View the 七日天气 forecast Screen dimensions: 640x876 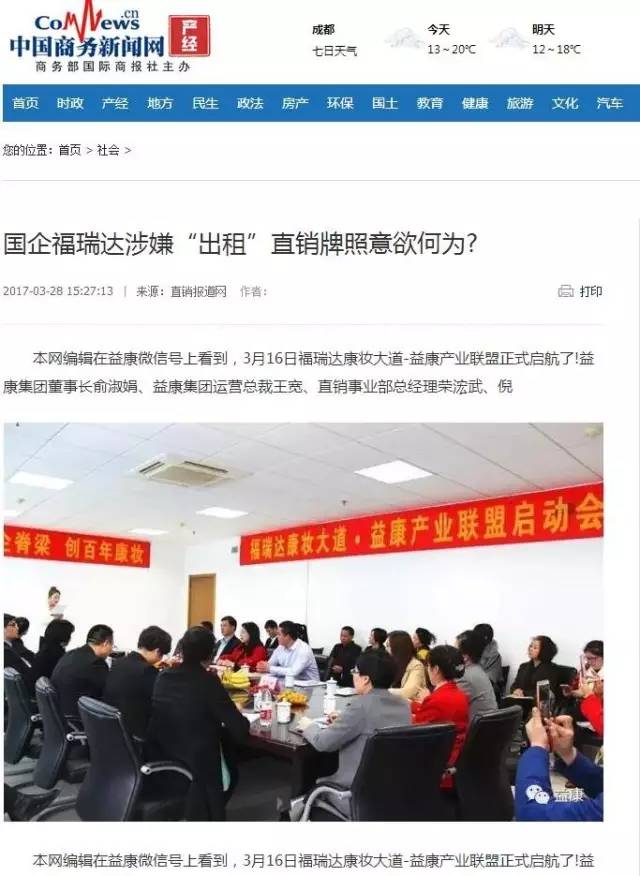[334, 49]
